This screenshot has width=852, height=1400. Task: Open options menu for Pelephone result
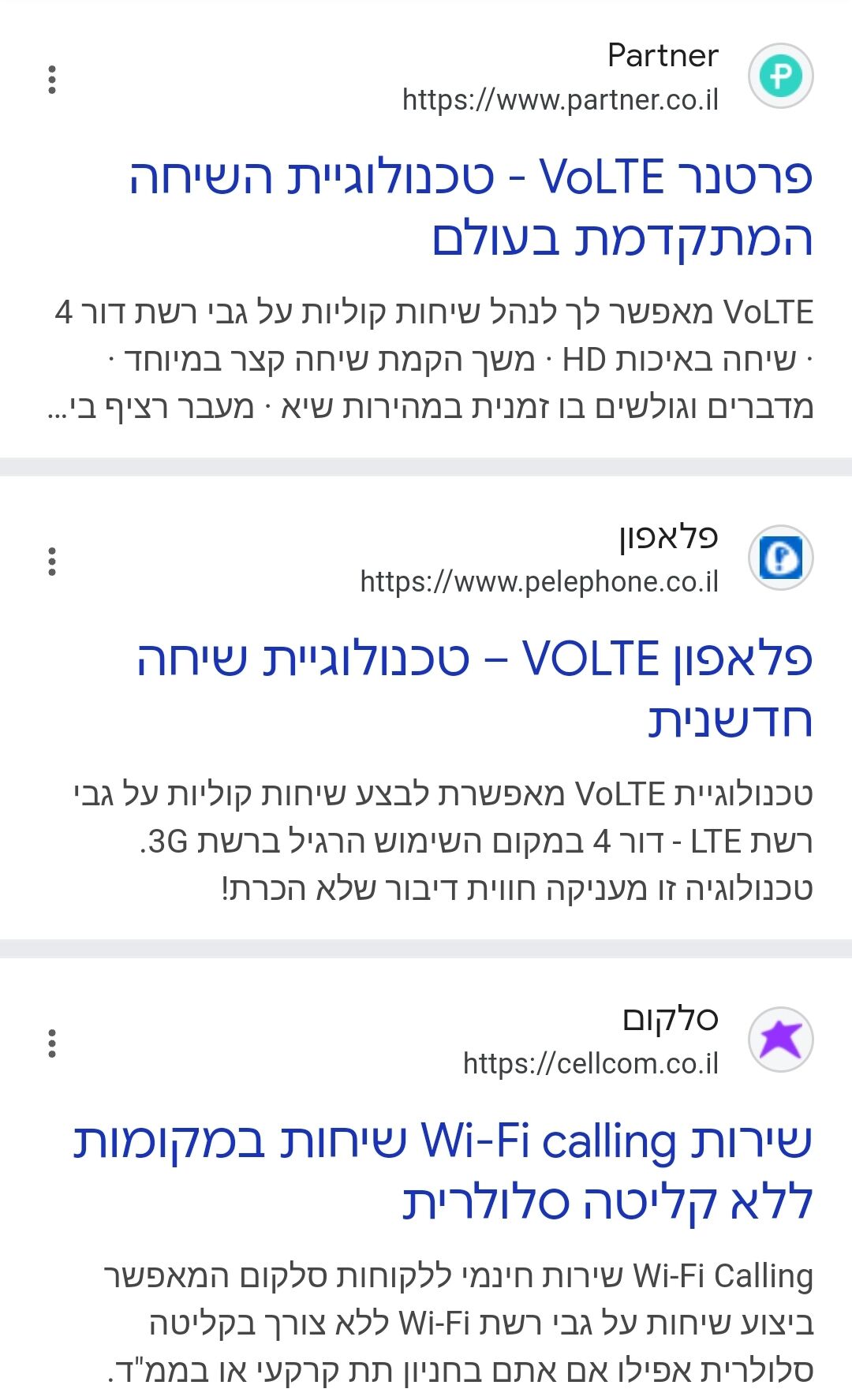(52, 562)
